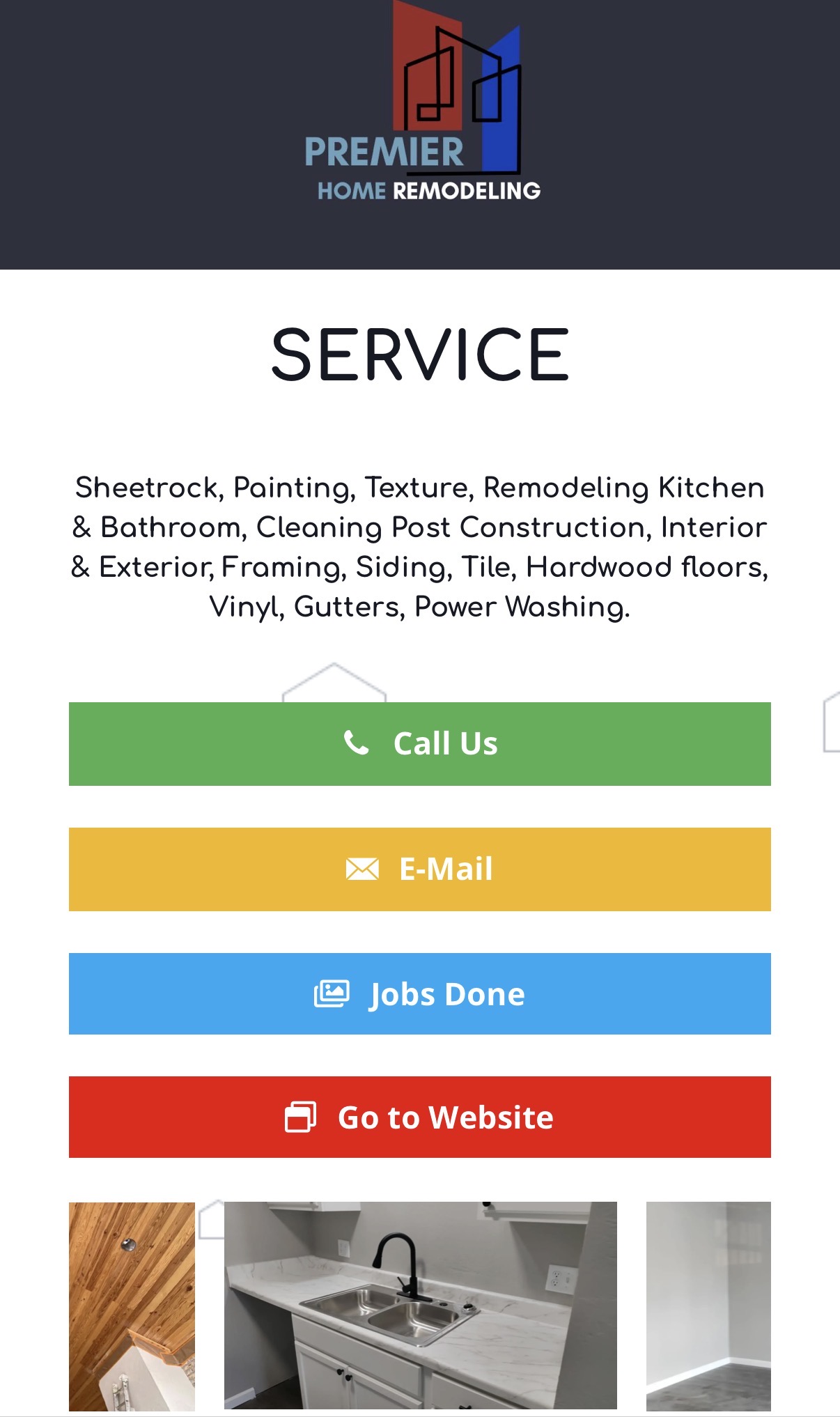Select the Go to Website button
This screenshot has height=1417, width=840.
(x=420, y=1117)
